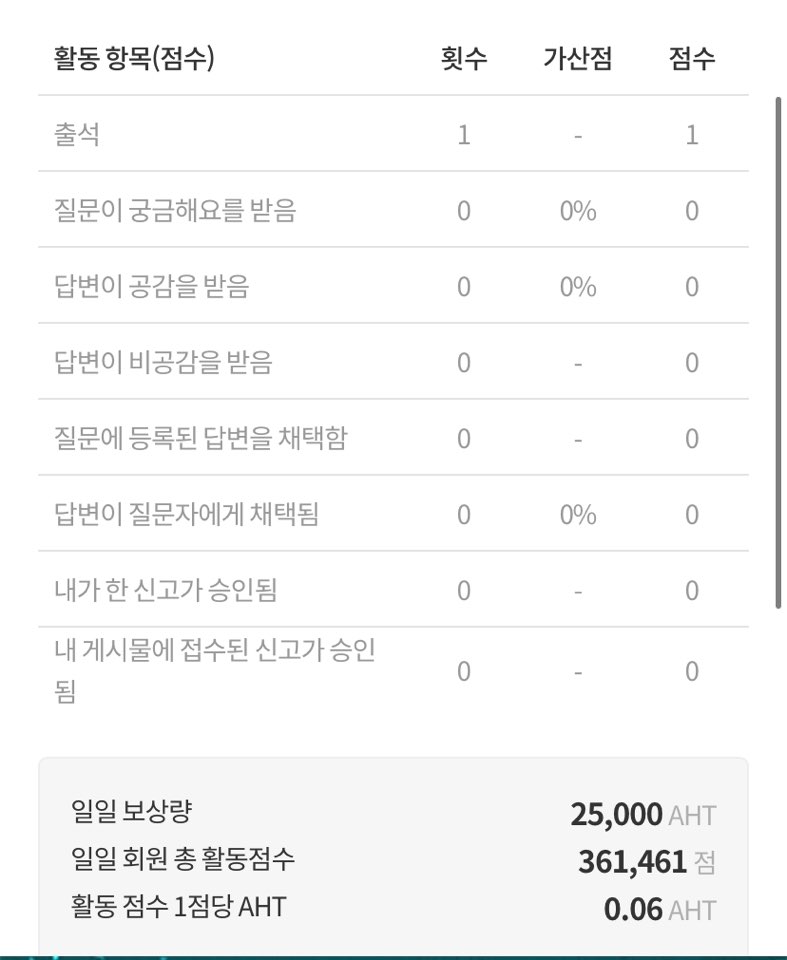Click the 출석 attendance score value 1
The height and width of the screenshot is (960, 787).
coord(692,134)
